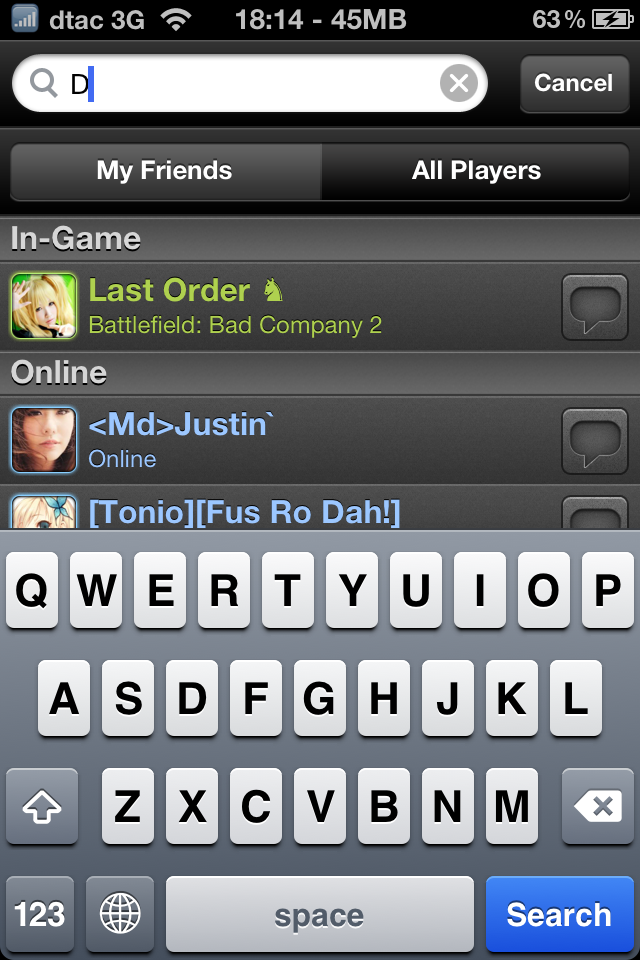The height and width of the screenshot is (960, 640).
Task: Message <Md>Justin` via chat icon
Action: pos(598,440)
